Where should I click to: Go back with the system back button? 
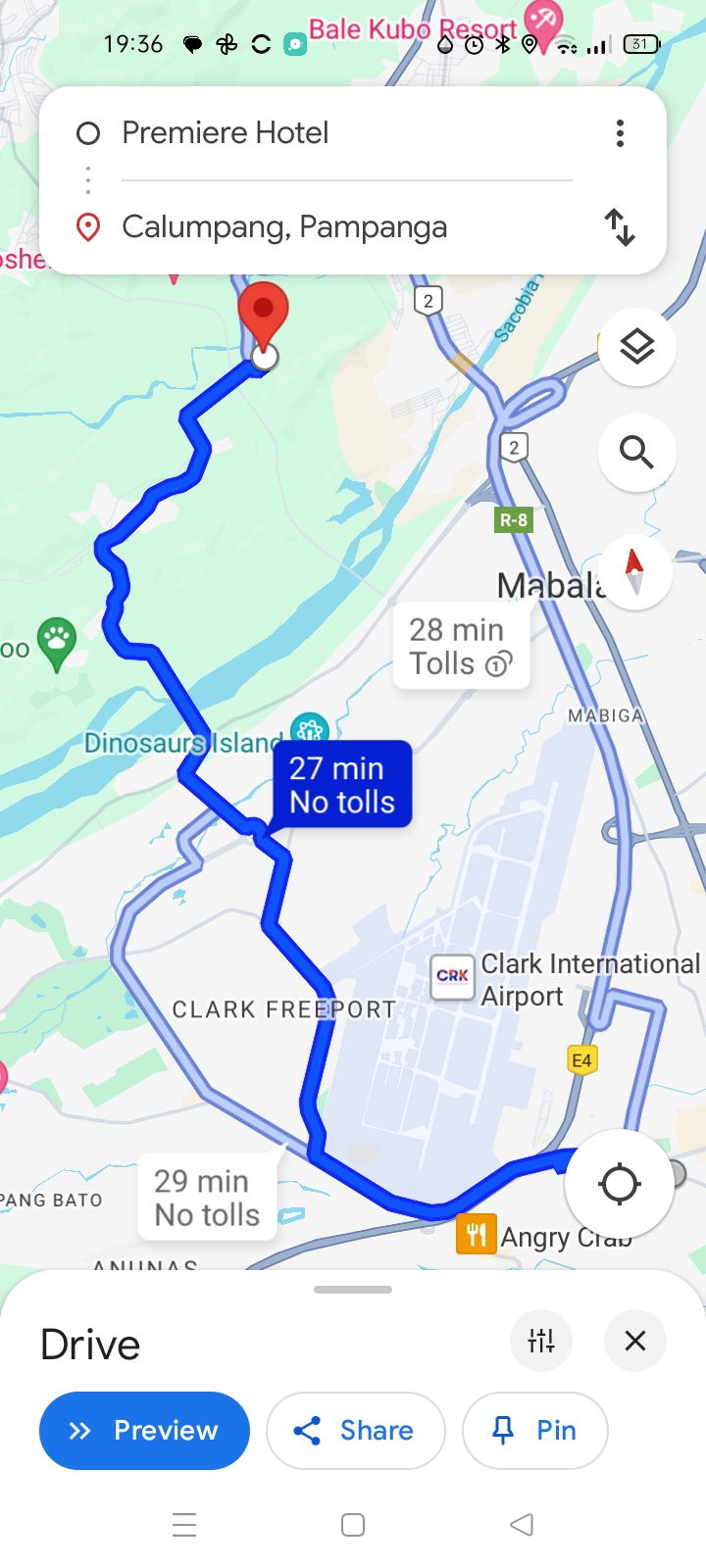[x=522, y=1525]
